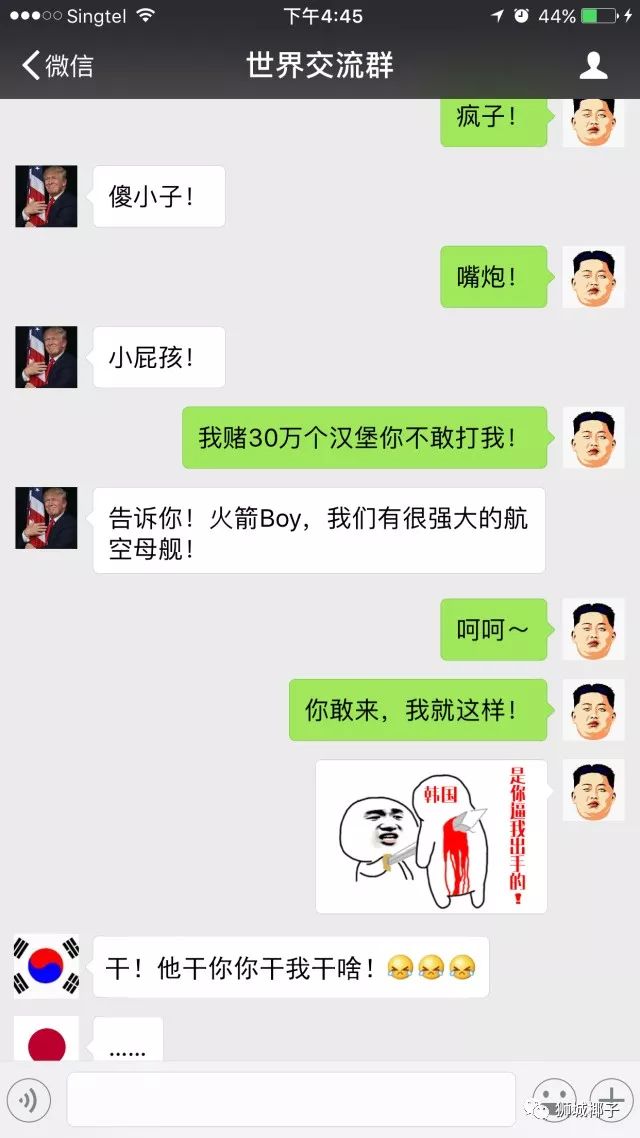Open group chat info profile icon
Screen dimensions: 640x1138
click(594, 66)
